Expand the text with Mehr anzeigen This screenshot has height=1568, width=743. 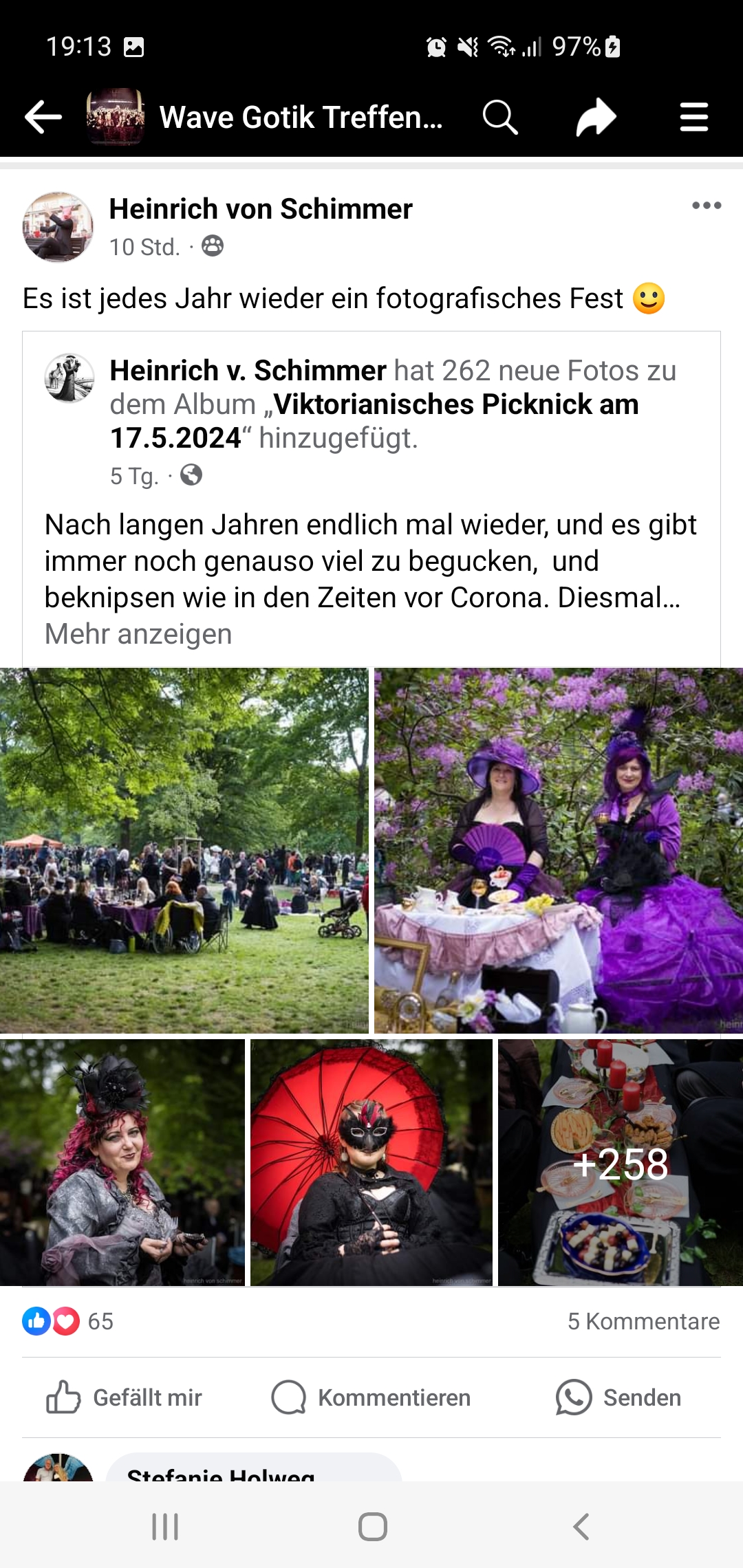(x=138, y=634)
